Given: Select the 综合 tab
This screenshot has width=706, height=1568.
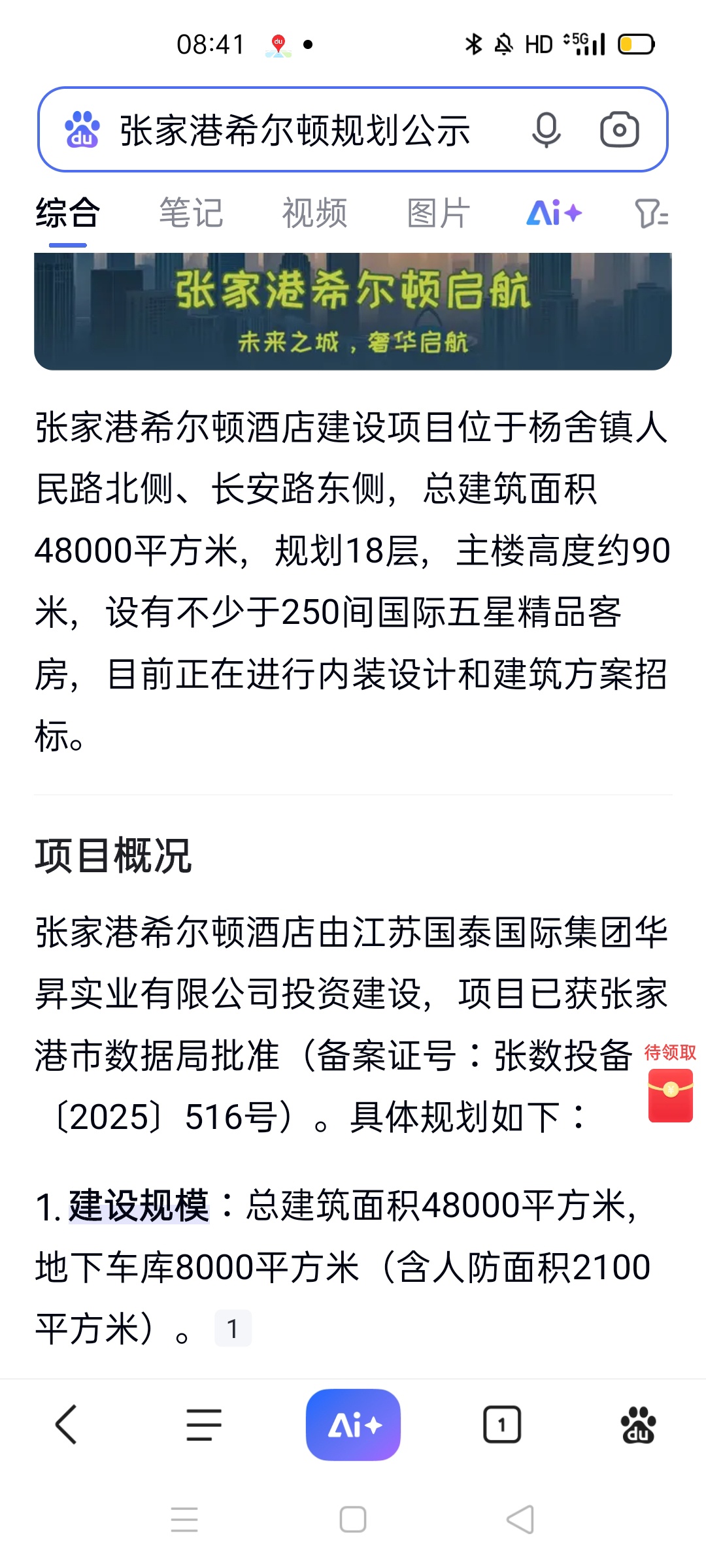Looking at the screenshot, I should pos(68,213).
